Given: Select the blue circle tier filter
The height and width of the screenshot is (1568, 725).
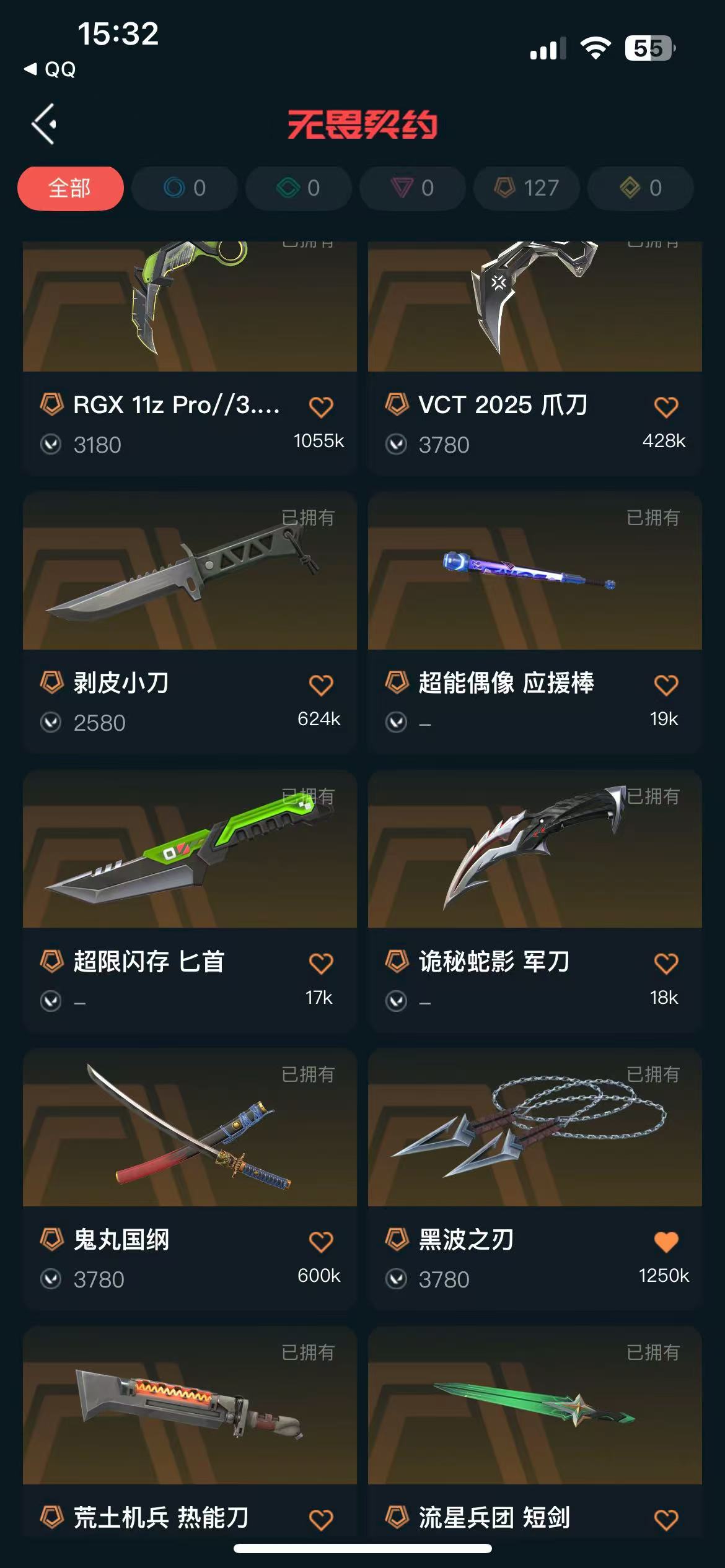Looking at the screenshot, I should click(x=185, y=188).
